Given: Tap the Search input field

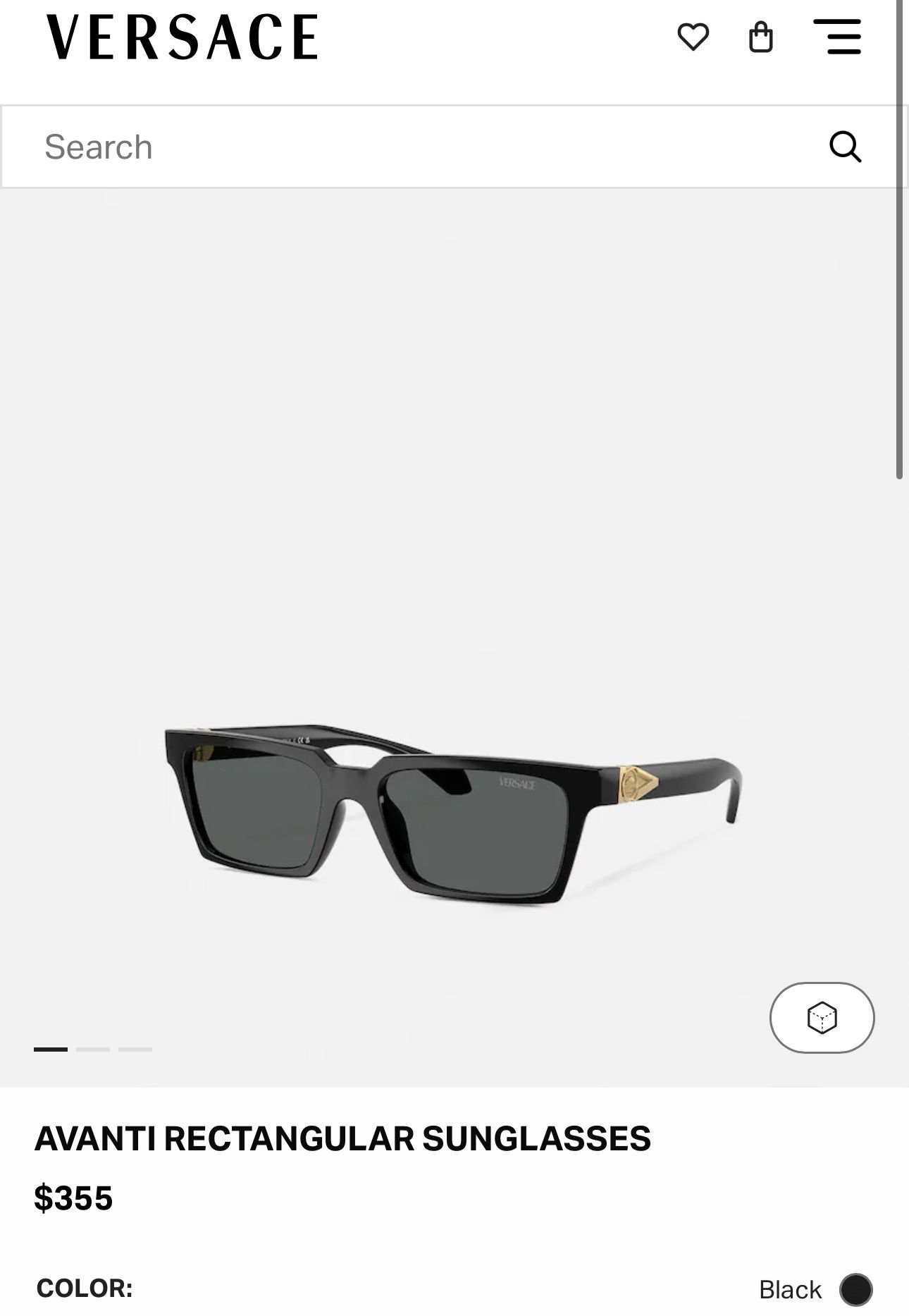Looking at the screenshot, I should pyautogui.click(x=423, y=147).
